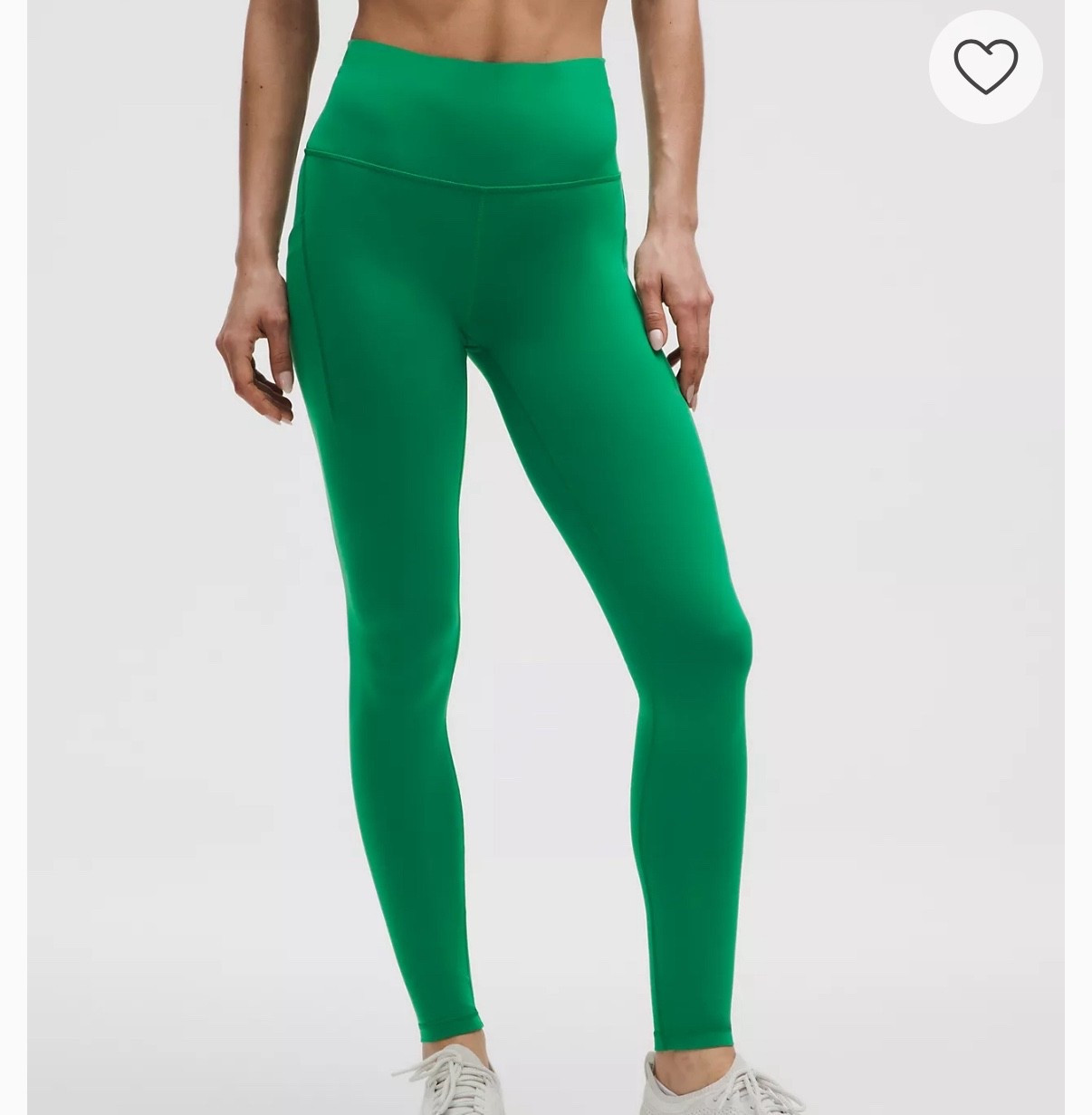Tap the heart icon to favorite these leggings
The width and height of the screenshot is (1092, 1115).
[x=985, y=67]
